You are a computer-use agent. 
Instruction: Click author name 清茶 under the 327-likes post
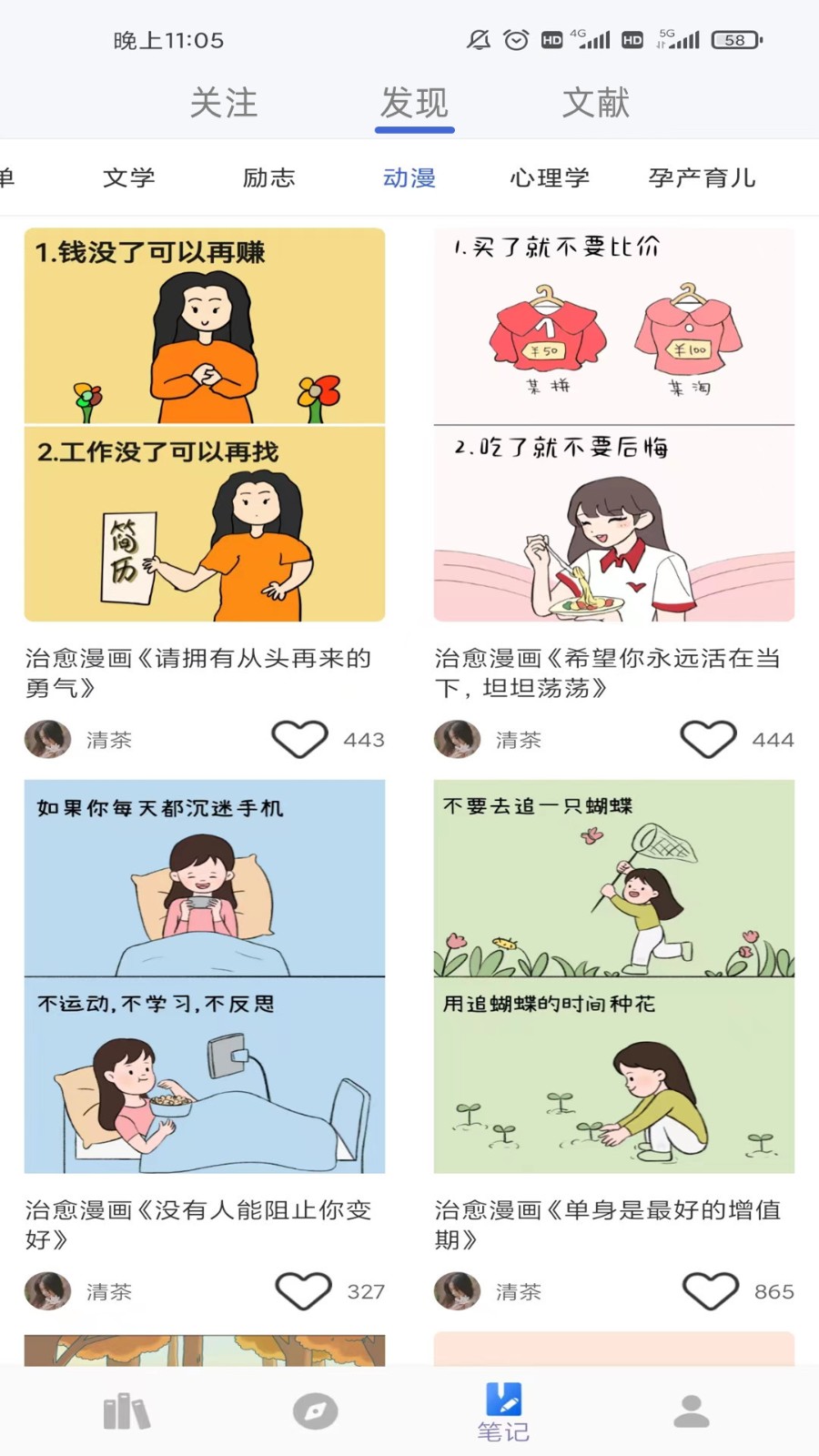[109, 1291]
